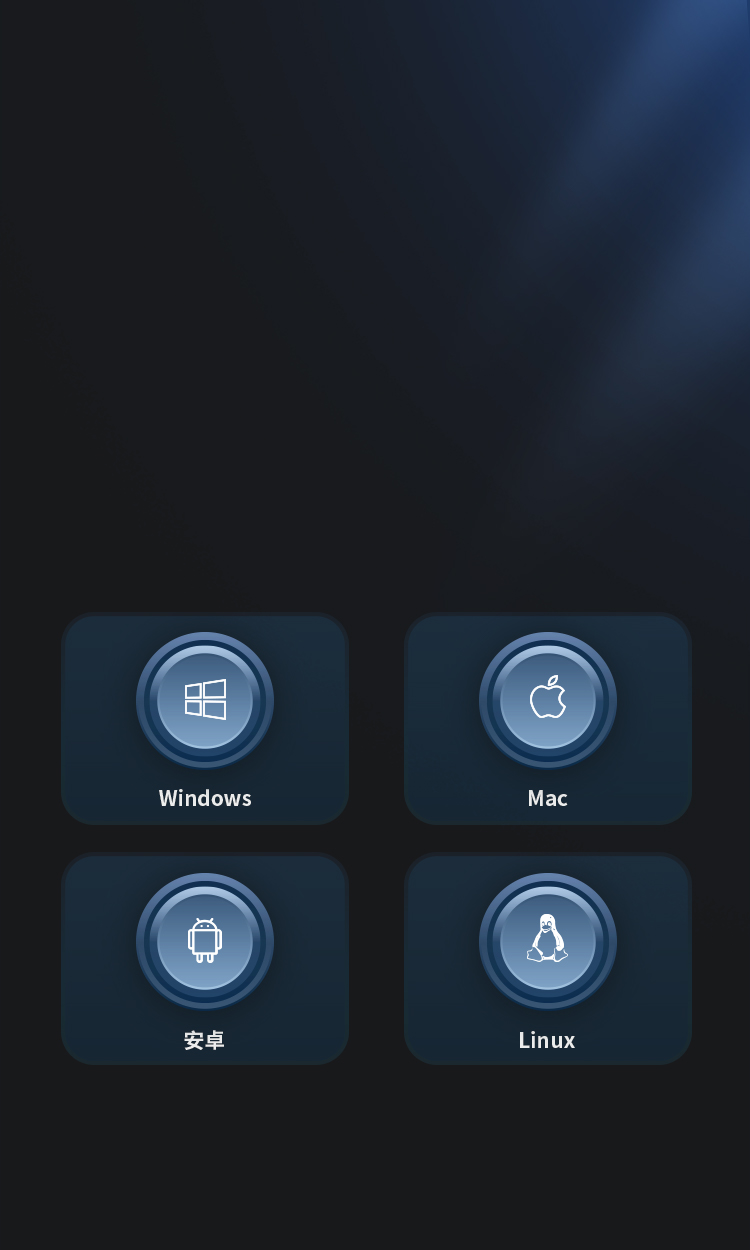750x1250 pixels.
Task: Tap the Linux platform card
Action: [x=547, y=958]
